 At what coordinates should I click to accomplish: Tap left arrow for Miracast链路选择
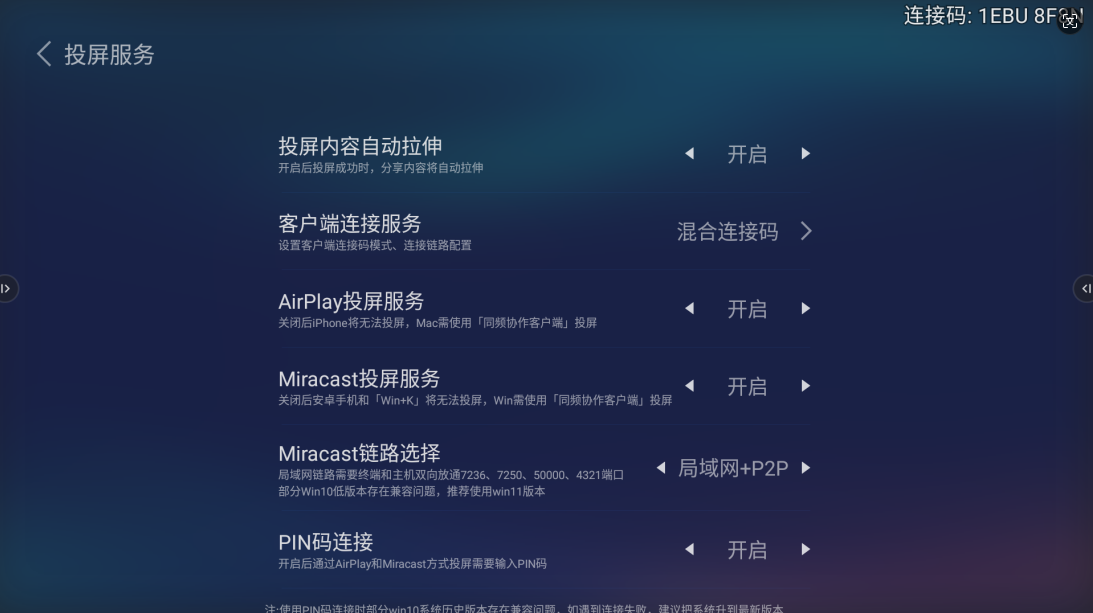pyautogui.click(x=661, y=468)
